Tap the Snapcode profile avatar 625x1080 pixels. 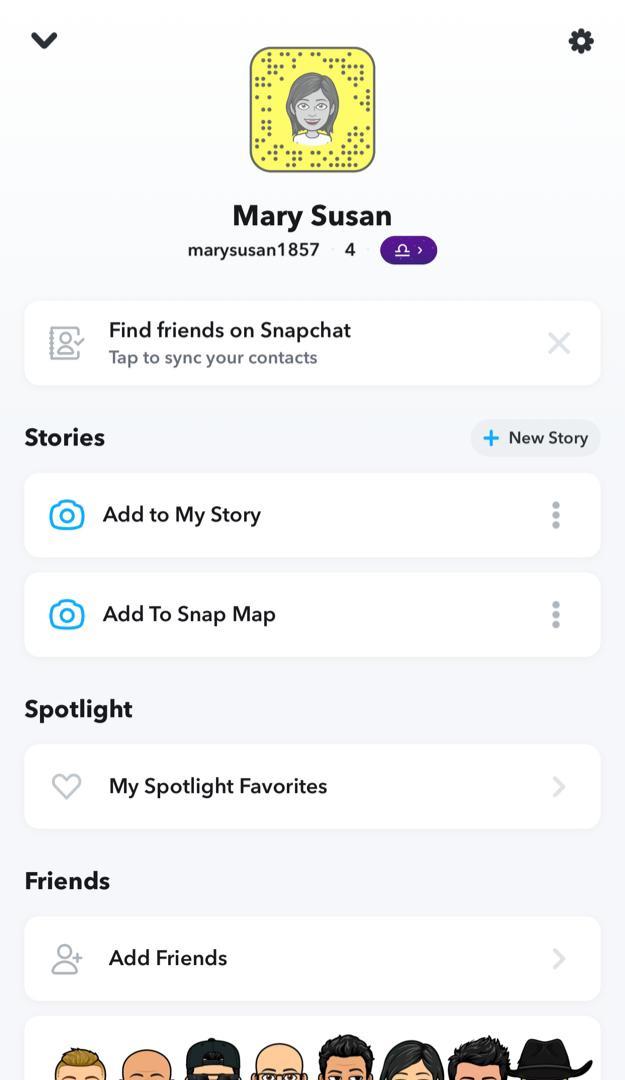coord(312,109)
